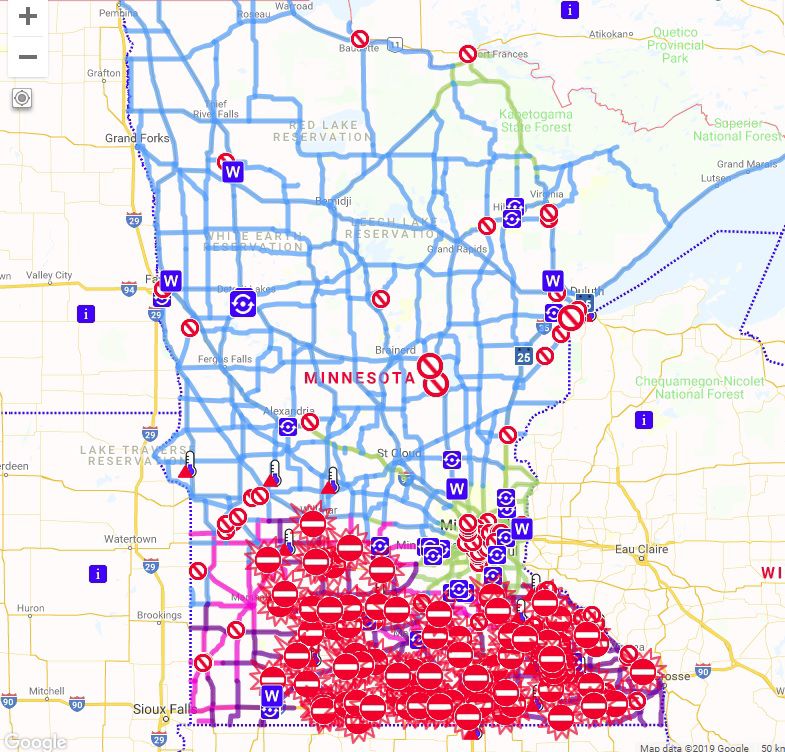
Task: Open the W marker below Thief River Falls
Action: pyautogui.click(x=233, y=172)
